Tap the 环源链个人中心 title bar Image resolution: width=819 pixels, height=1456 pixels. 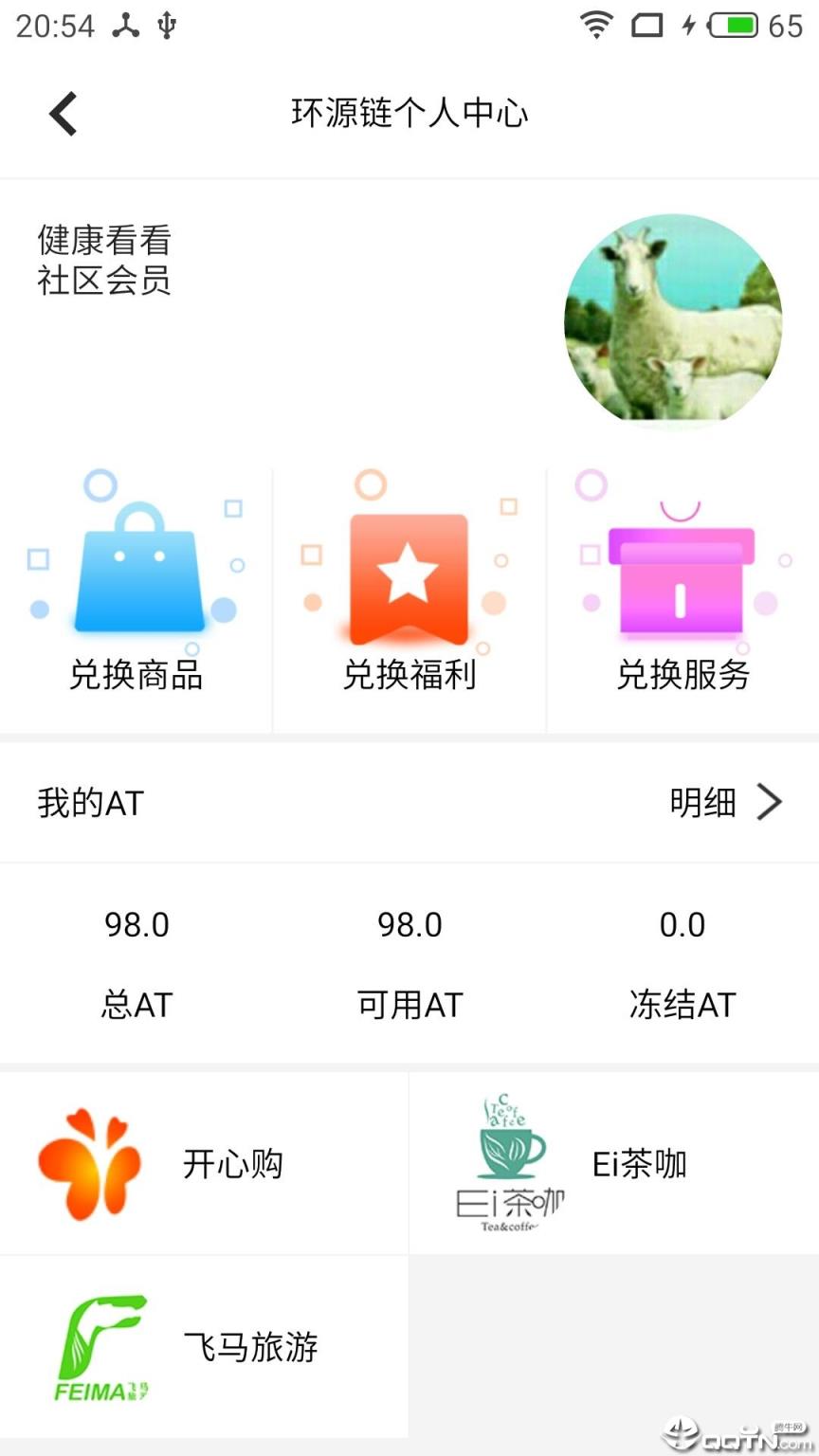pos(409,113)
